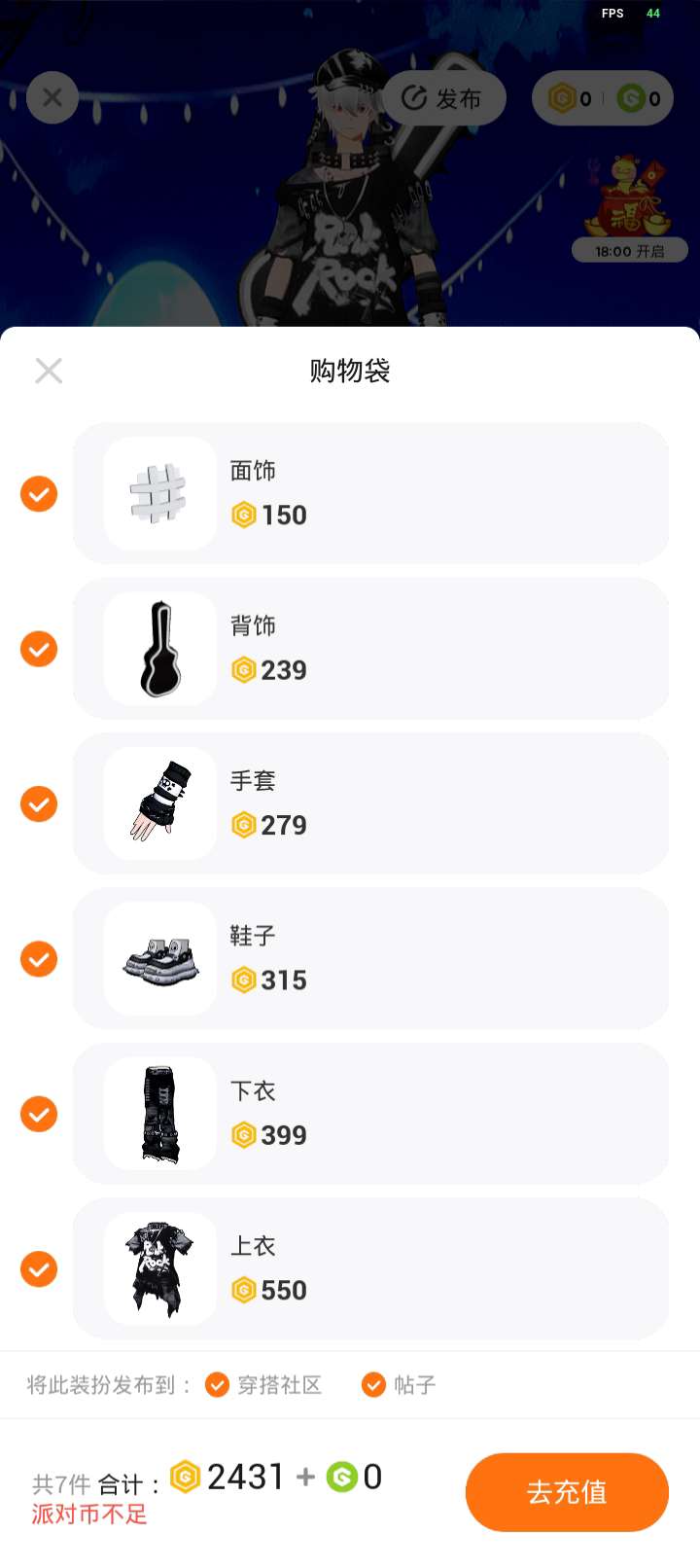Tap the 发布 publish button
Screen dimensions: 700x1568
443,98
